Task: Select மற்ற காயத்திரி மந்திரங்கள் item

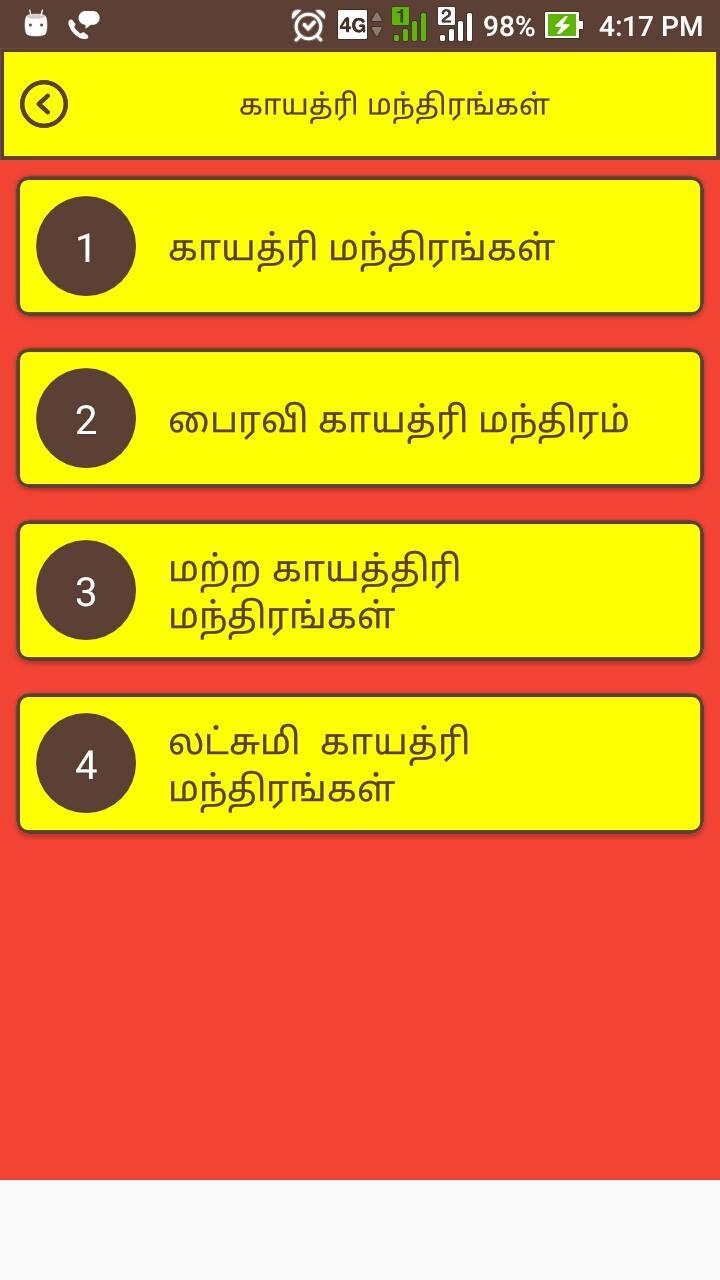Action: (x=360, y=590)
